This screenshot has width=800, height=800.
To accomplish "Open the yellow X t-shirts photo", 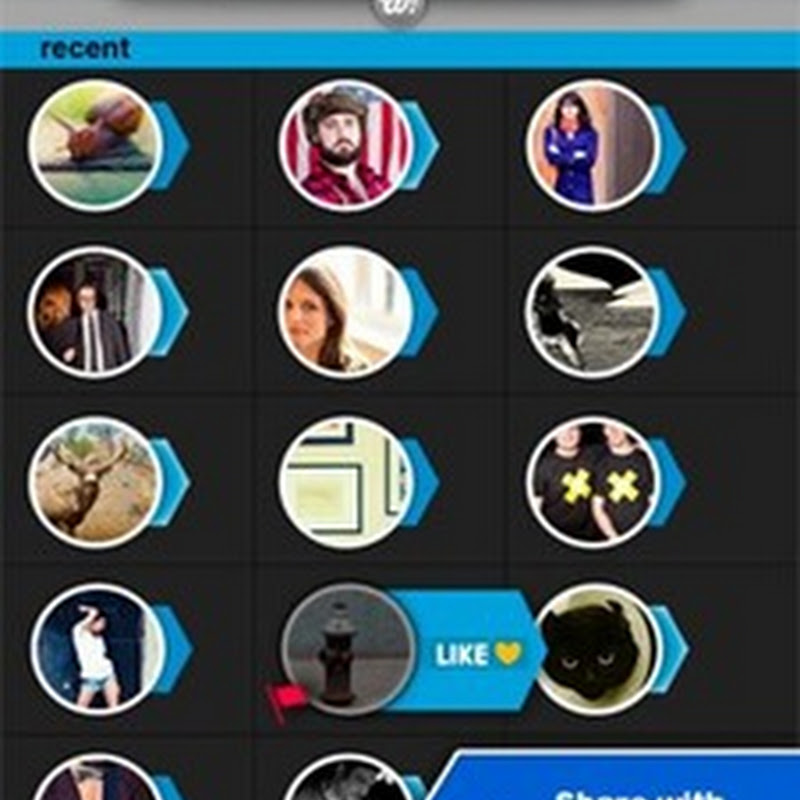I will coord(592,482).
